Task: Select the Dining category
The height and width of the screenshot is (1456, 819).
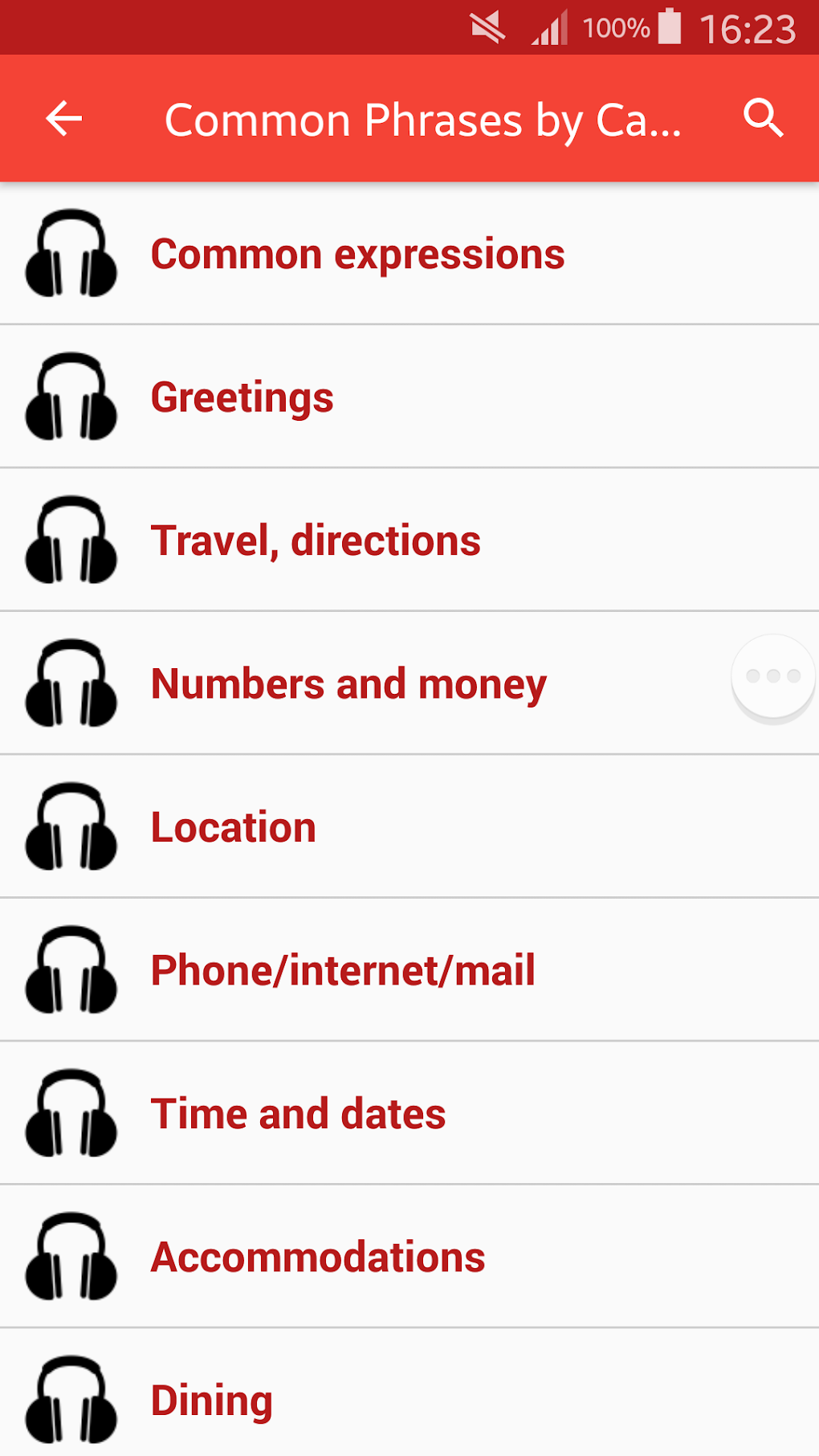Action: (x=409, y=1393)
